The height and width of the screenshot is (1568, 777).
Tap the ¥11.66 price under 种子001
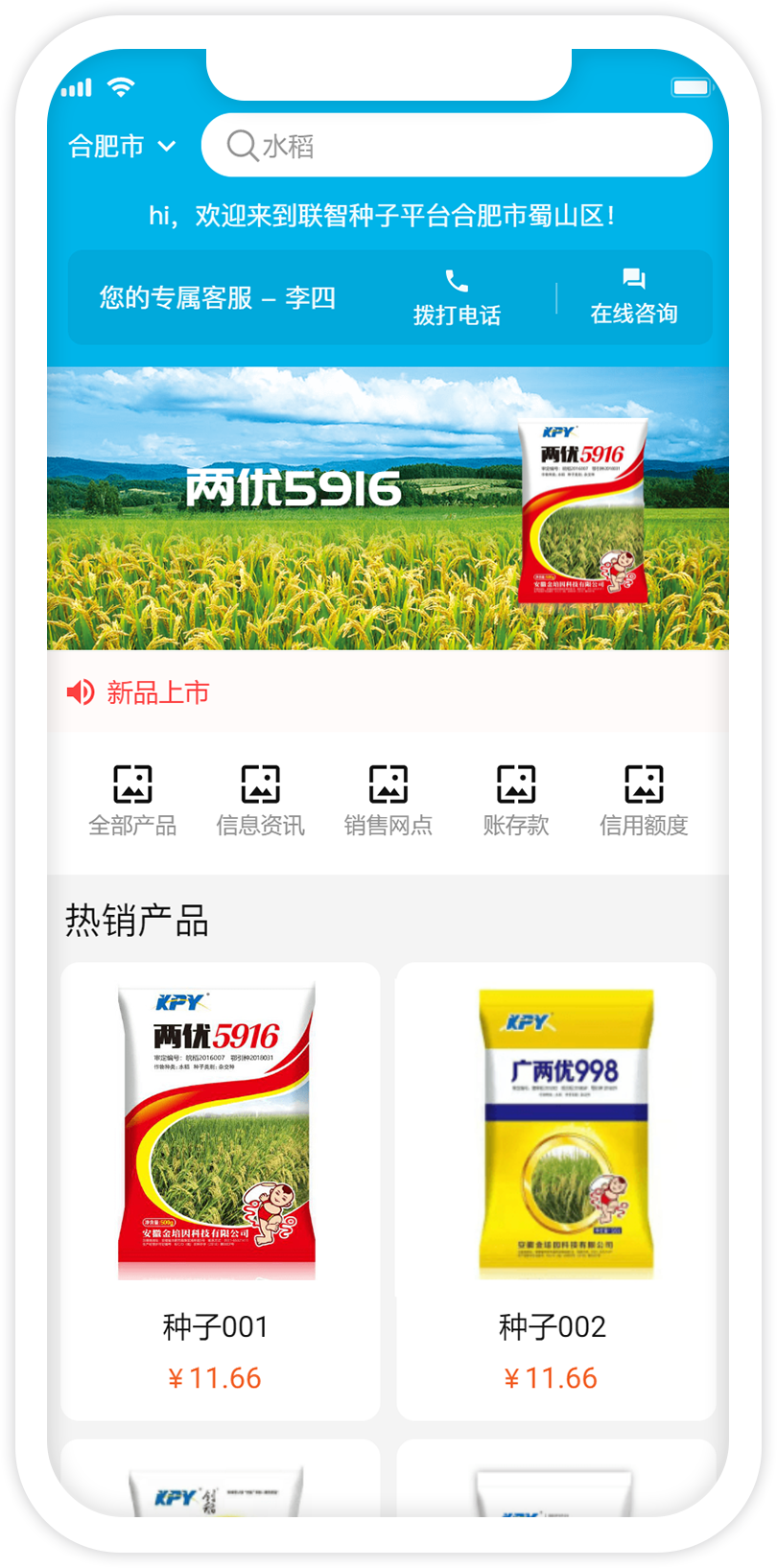click(216, 1377)
